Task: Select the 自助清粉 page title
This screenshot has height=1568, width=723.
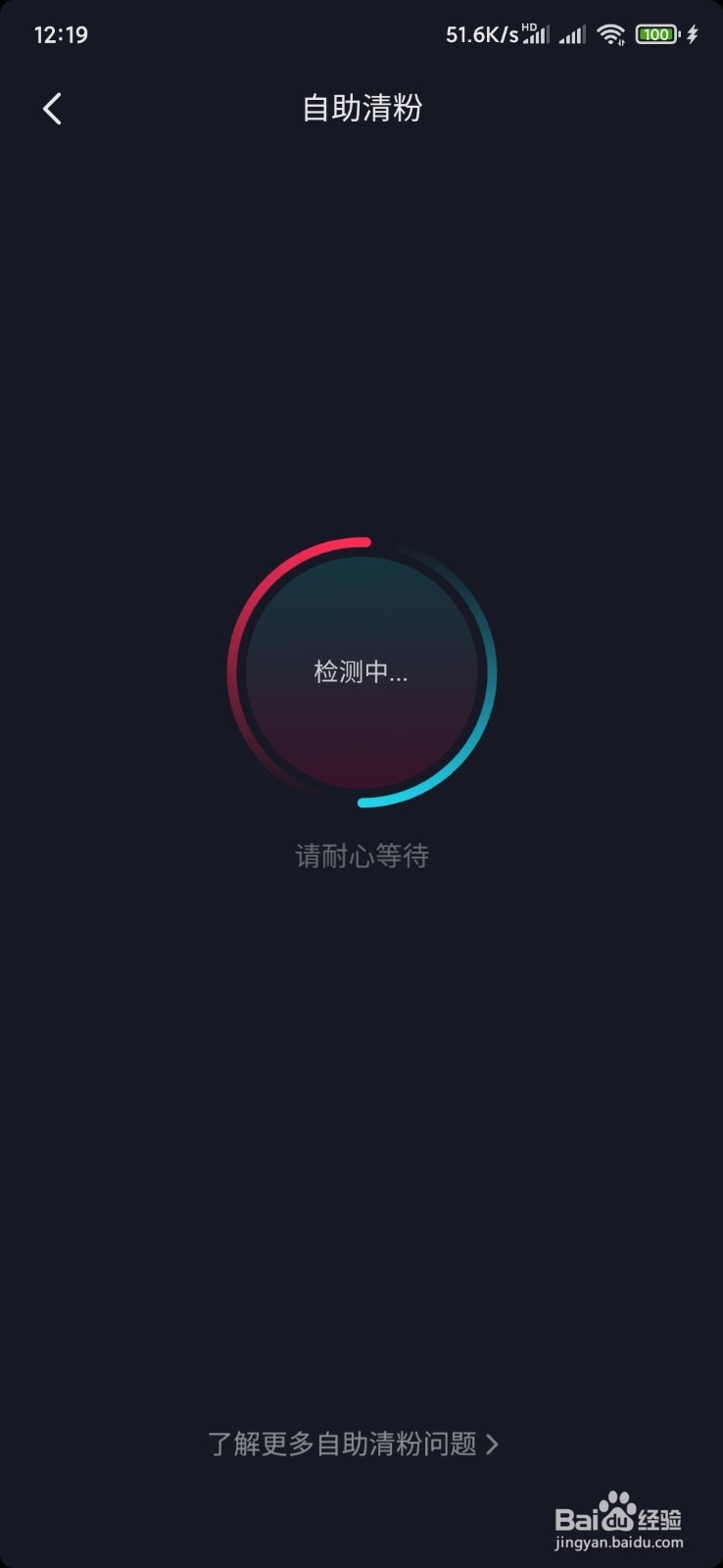Action: [361, 109]
